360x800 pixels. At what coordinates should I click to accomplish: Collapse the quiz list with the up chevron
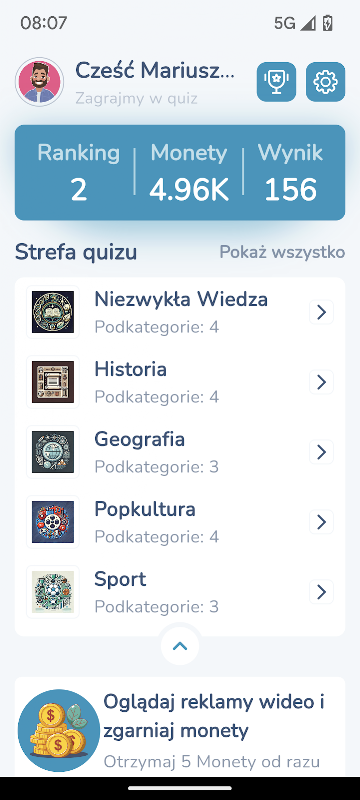pyautogui.click(x=180, y=646)
